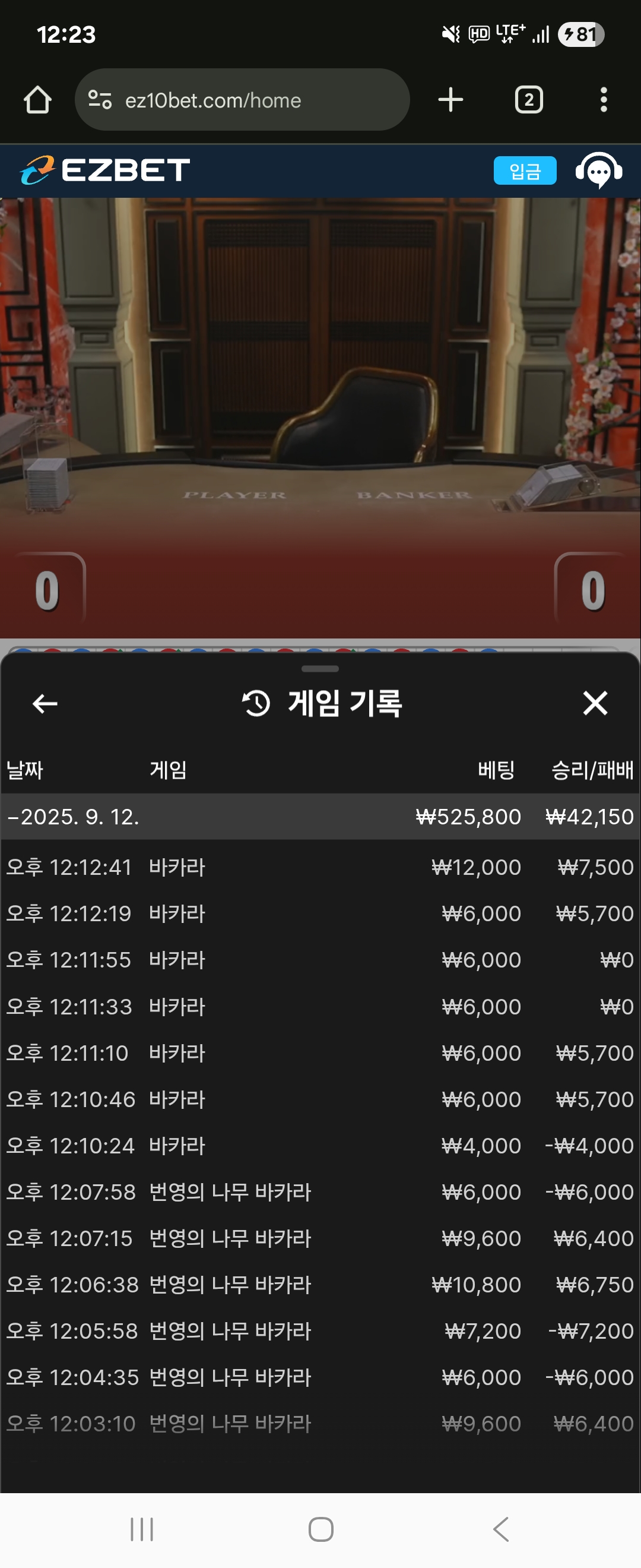The width and height of the screenshot is (641, 1568).
Task: Tap the system back button
Action: [500, 1529]
